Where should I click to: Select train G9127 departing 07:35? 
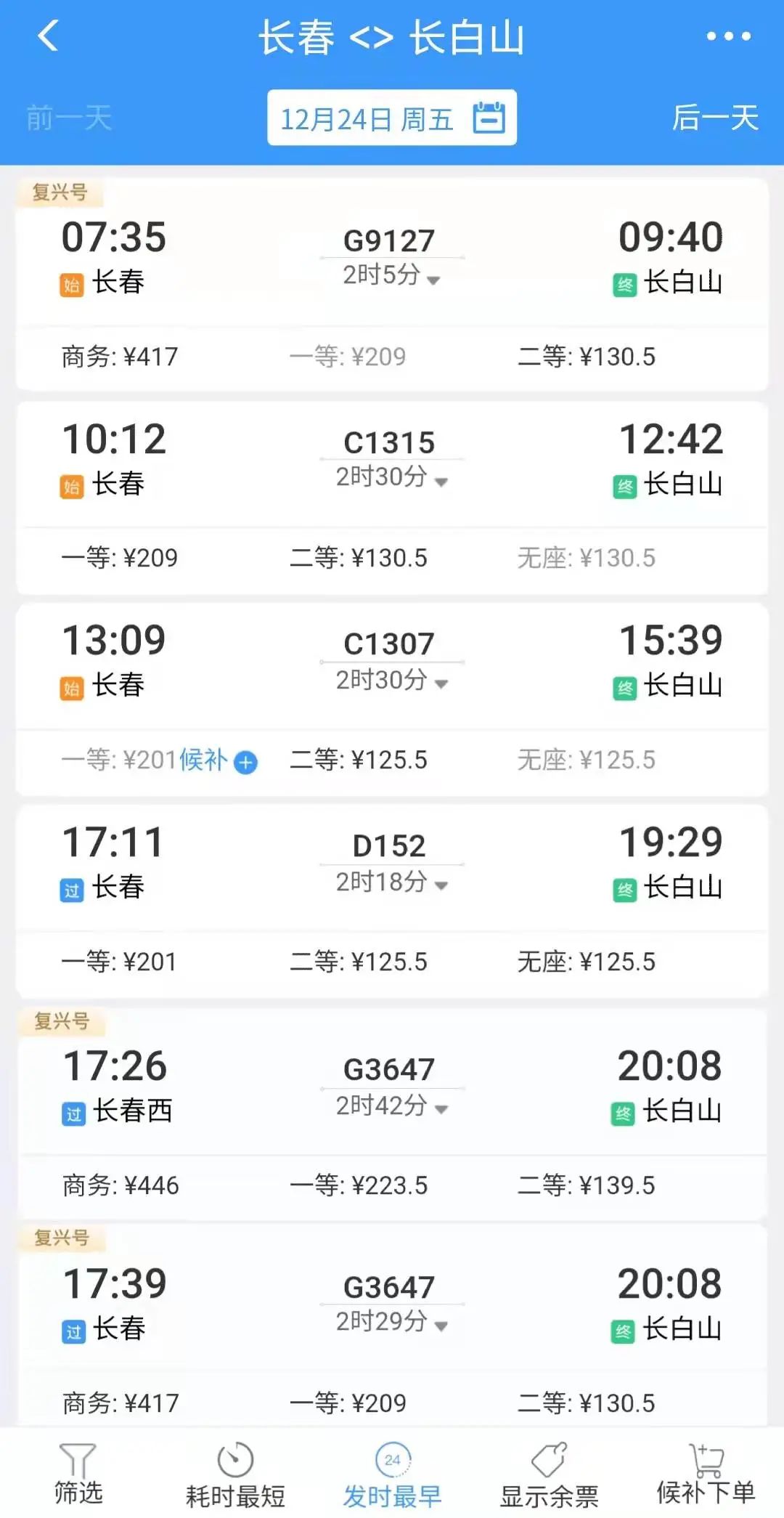click(x=389, y=240)
